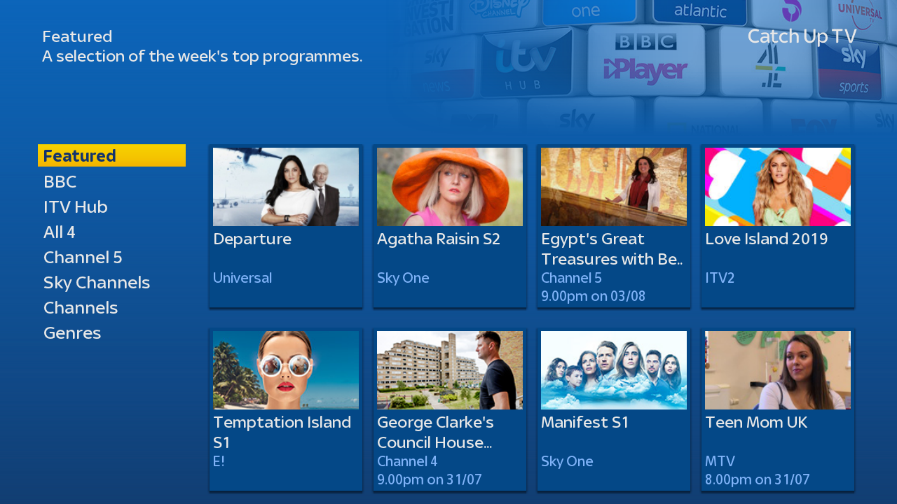Image resolution: width=897 pixels, height=504 pixels.
Task: Open Manifest S1
Action: [614, 408]
